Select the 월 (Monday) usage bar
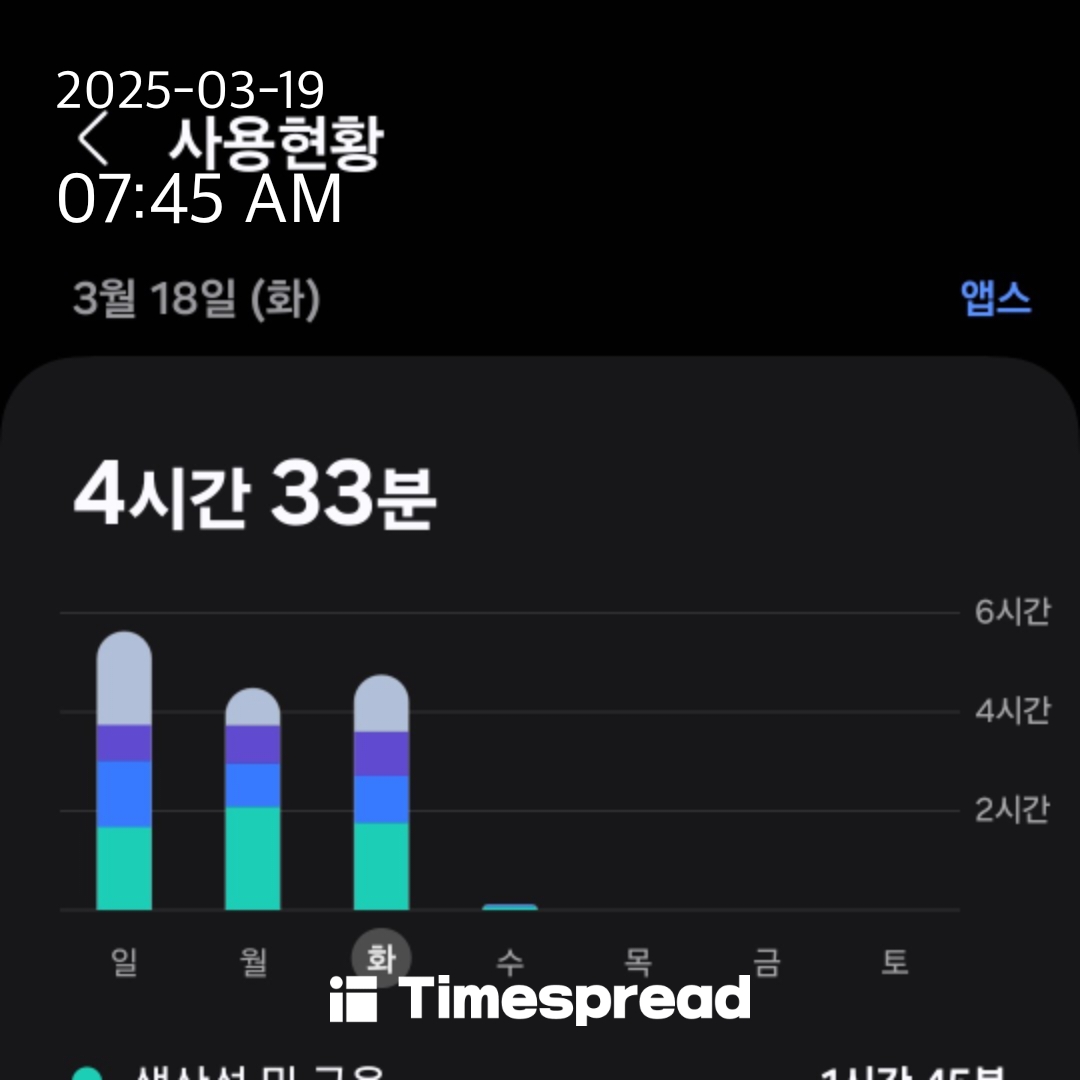The height and width of the screenshot is (1080, 1080). tap(253, 799)
